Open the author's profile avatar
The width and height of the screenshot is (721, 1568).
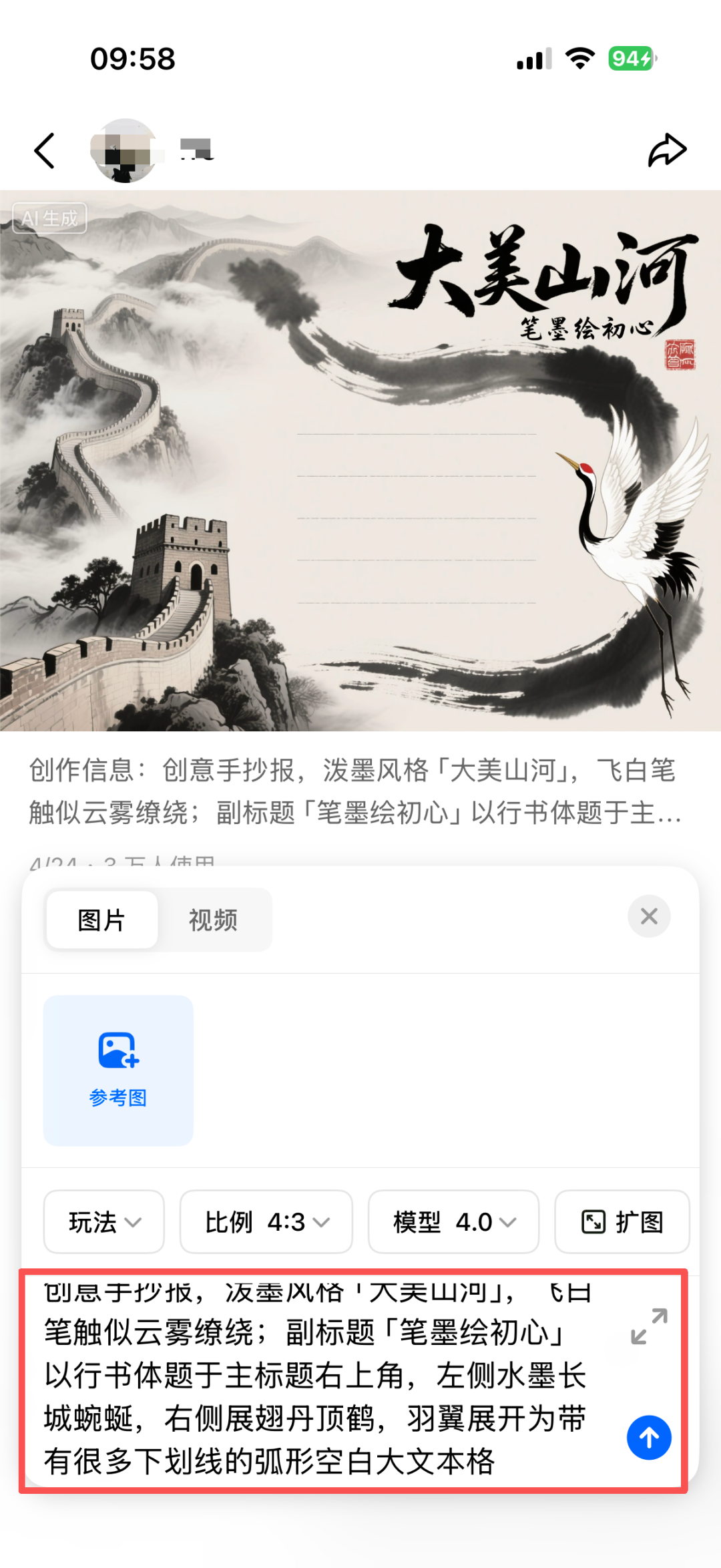(125, 150)
